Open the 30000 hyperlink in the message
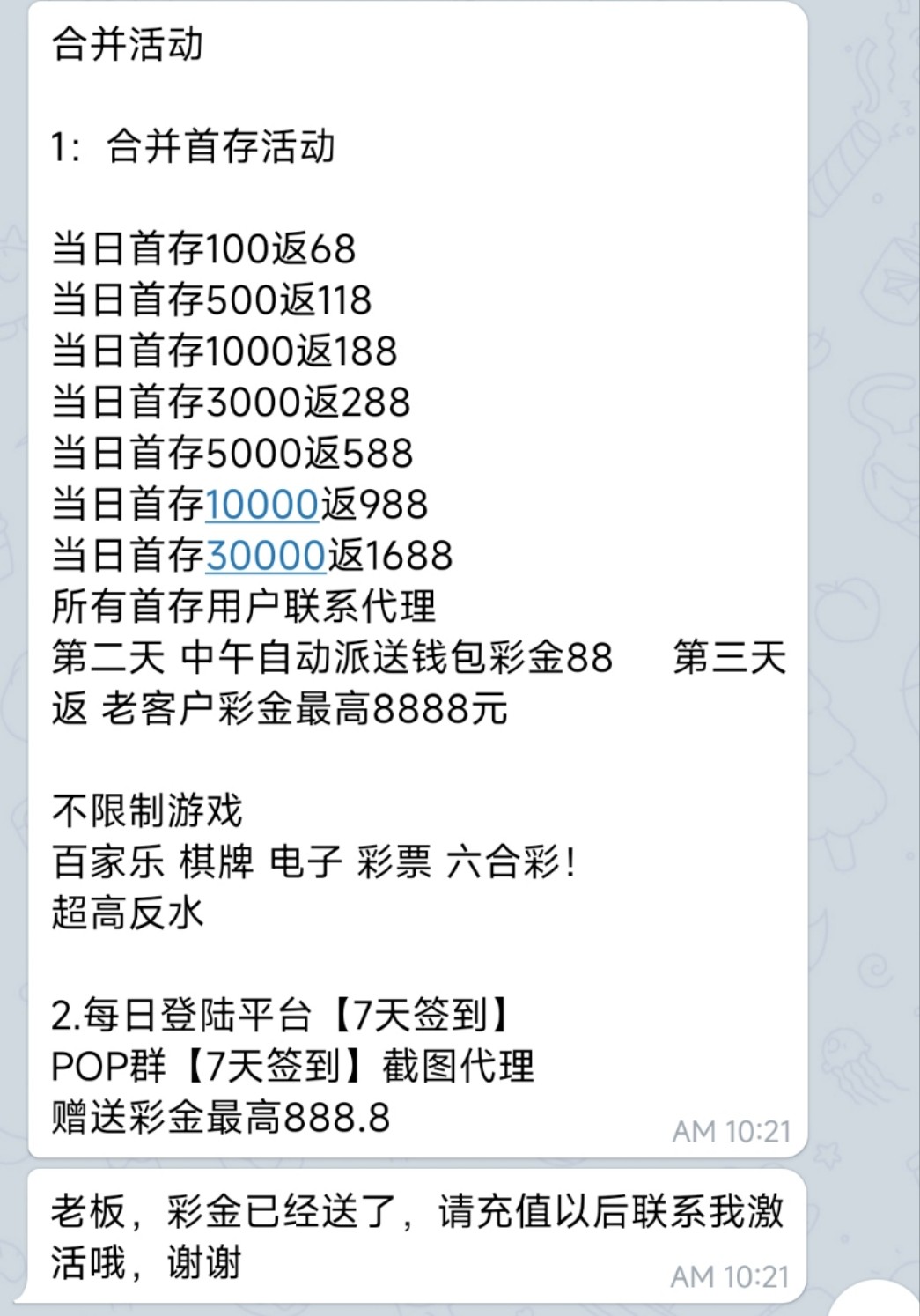920x1316 pixels. click(x=267, y=555)
